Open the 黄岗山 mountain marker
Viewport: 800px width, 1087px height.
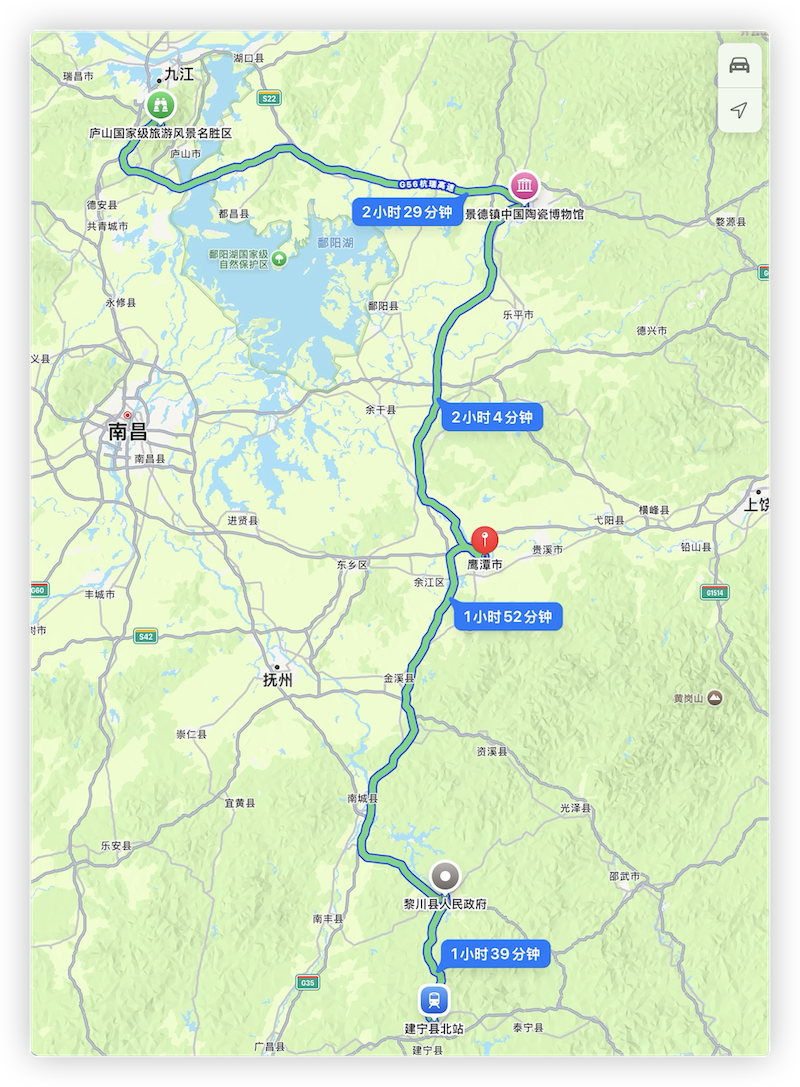tap(716, 698)
